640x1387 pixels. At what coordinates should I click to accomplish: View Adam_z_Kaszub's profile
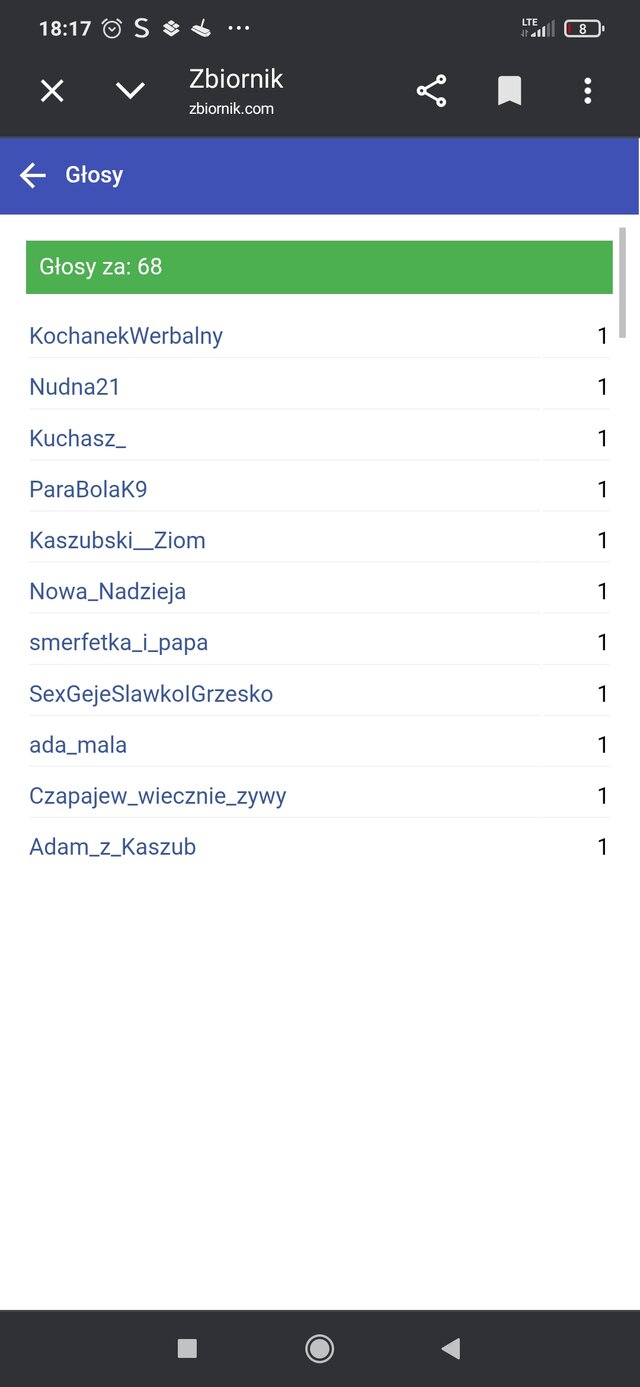click(x=113, y=847)
